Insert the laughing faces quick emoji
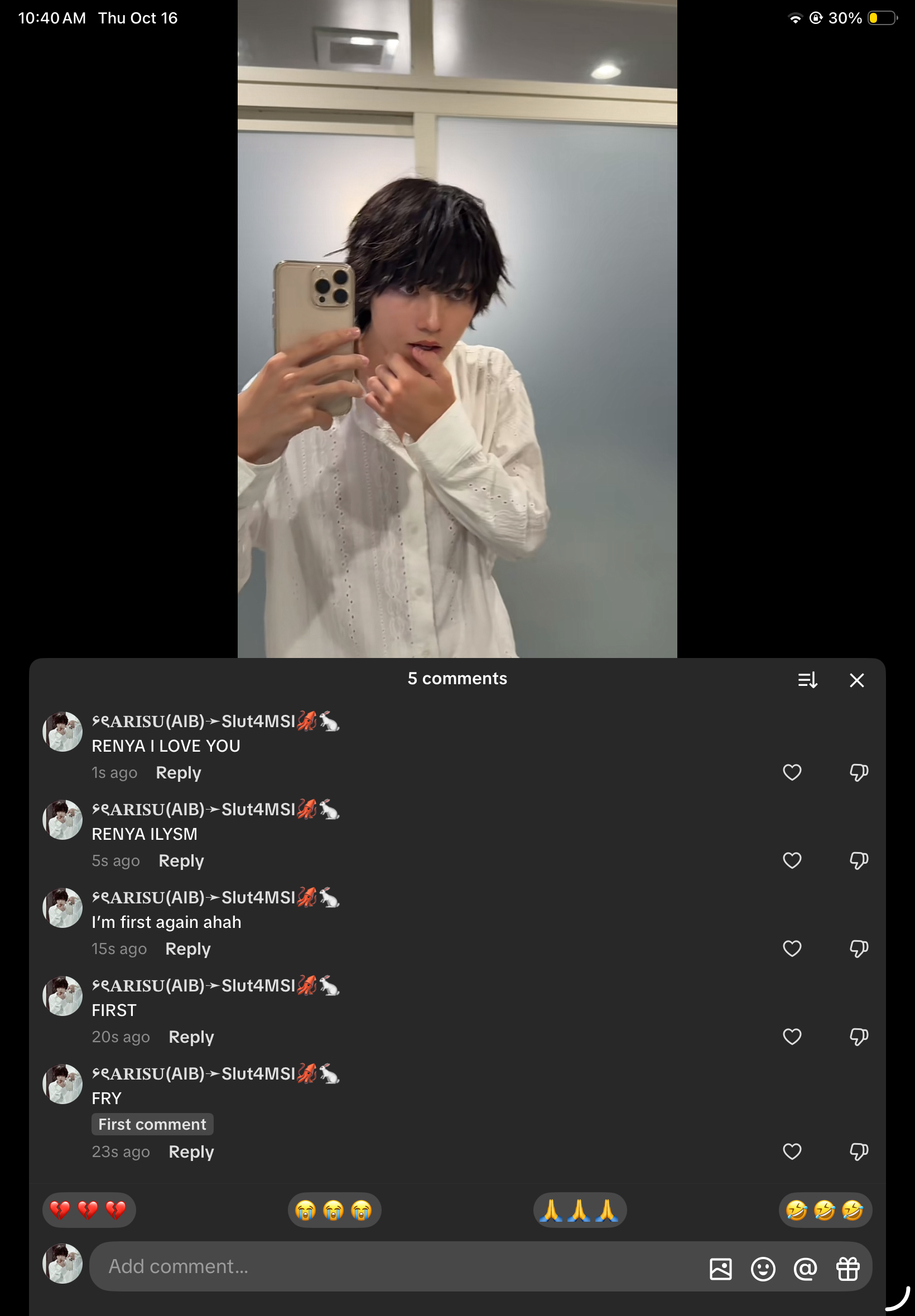 [825, 1210]
